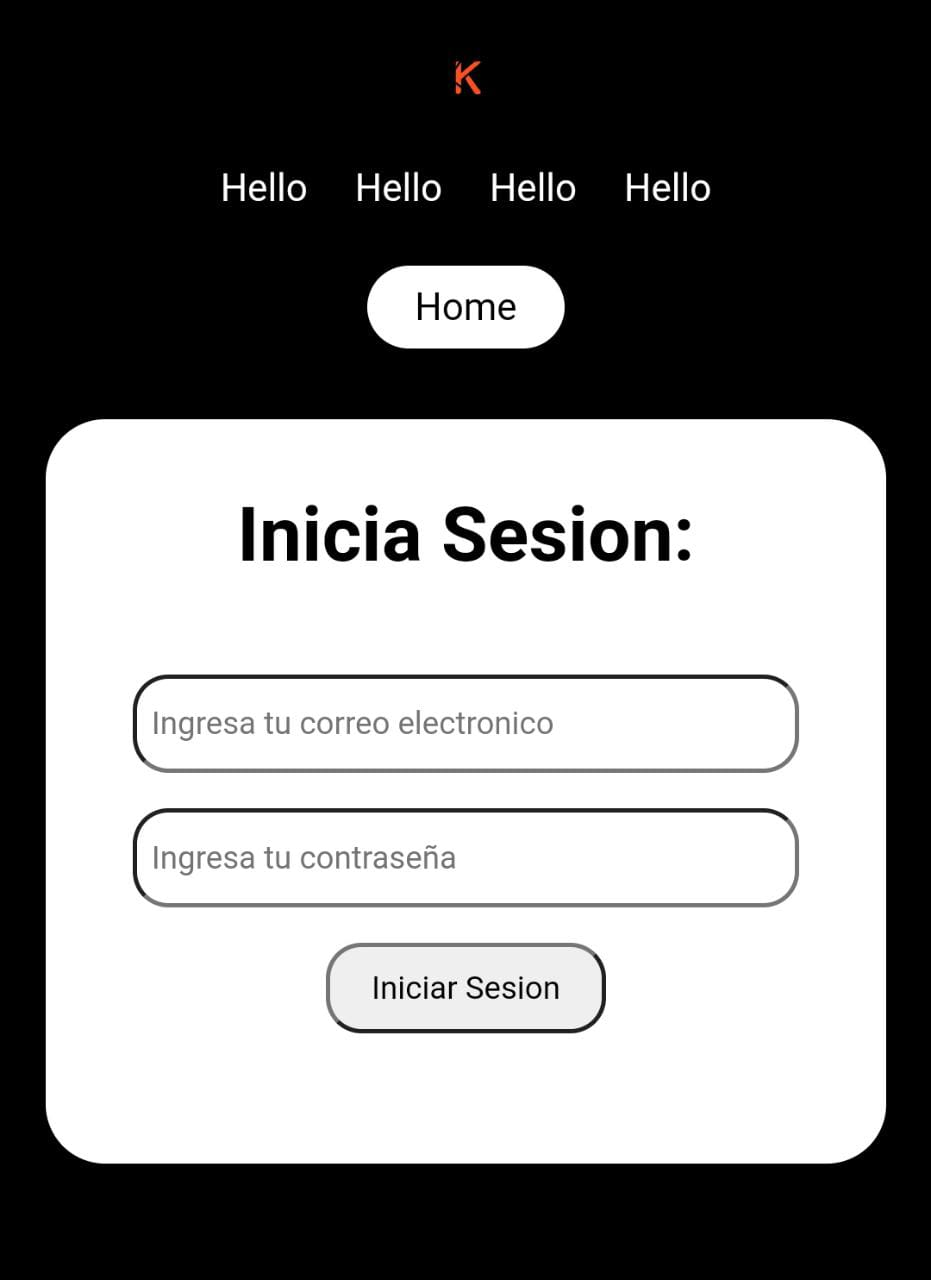
Task: Focus the Ingresa tu correo electronico field
Action: (x=465, y=723)
